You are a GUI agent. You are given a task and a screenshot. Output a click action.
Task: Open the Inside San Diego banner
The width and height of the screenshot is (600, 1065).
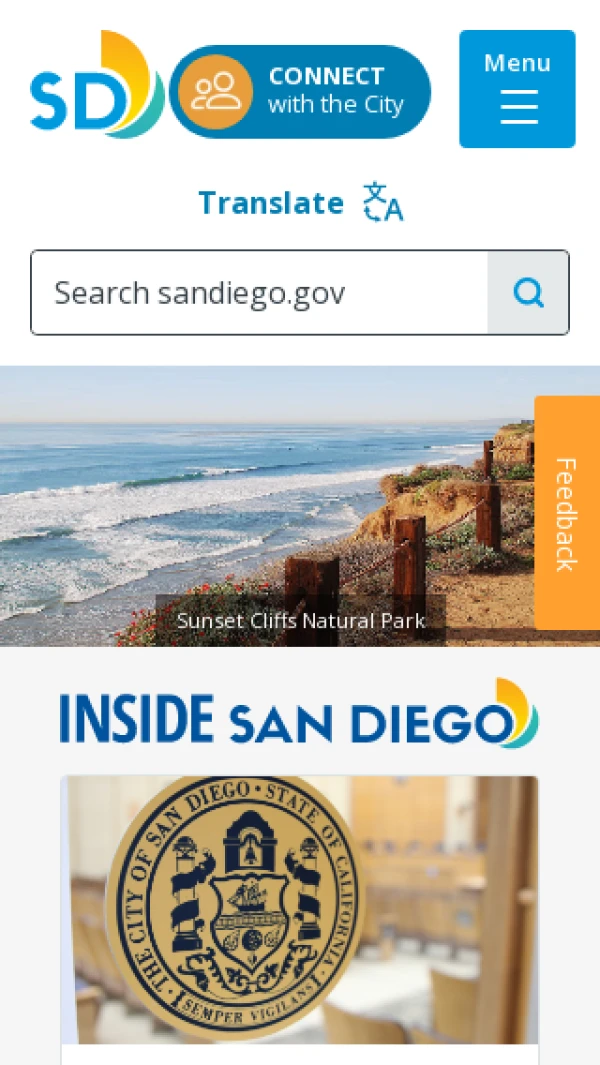[x=300, y=714]
